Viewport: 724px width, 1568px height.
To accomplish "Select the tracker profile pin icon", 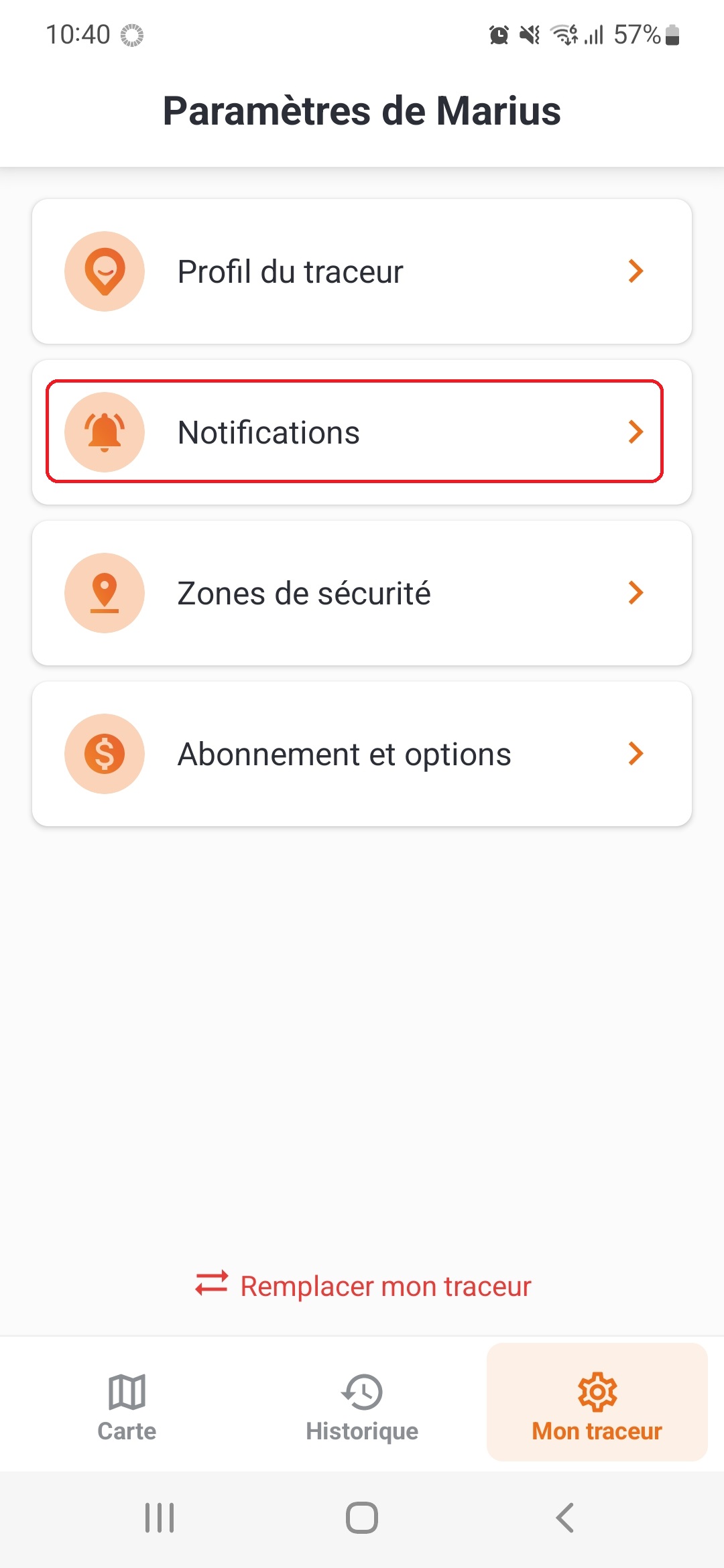I will click(104, 271).
